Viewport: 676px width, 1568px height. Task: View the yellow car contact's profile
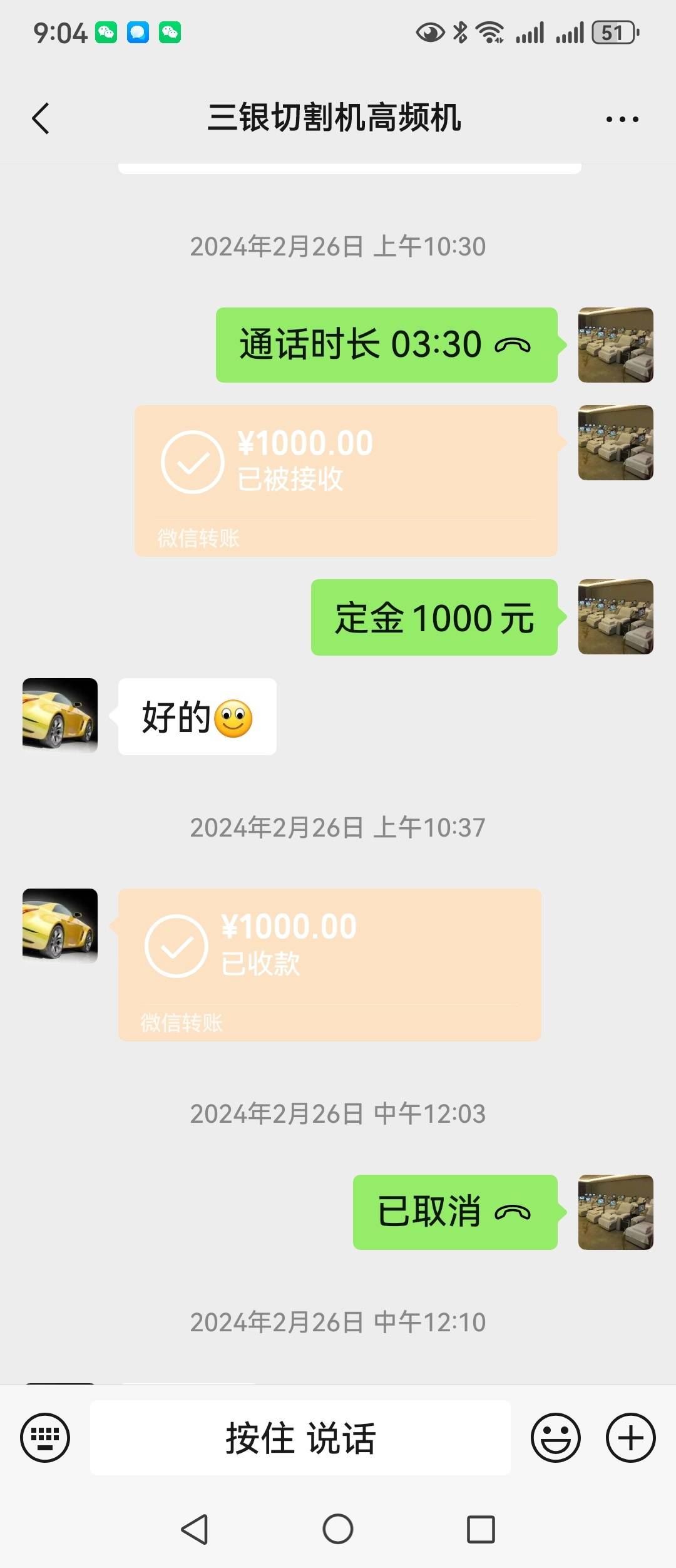click(x=60, y=715)
